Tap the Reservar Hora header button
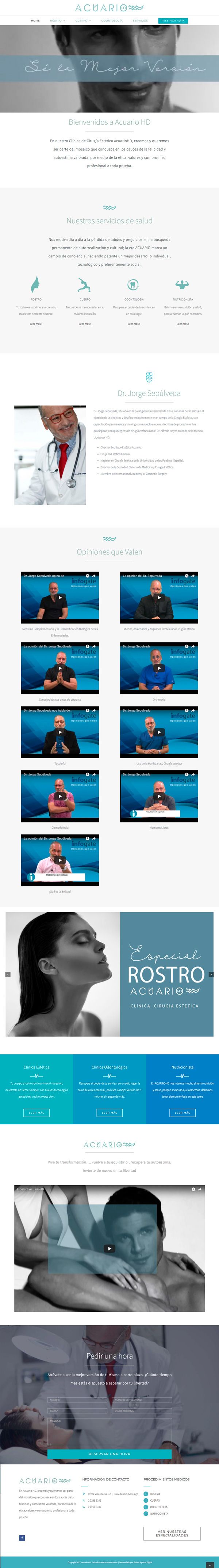Screen dimensions: 219x1568 [173, 21]
